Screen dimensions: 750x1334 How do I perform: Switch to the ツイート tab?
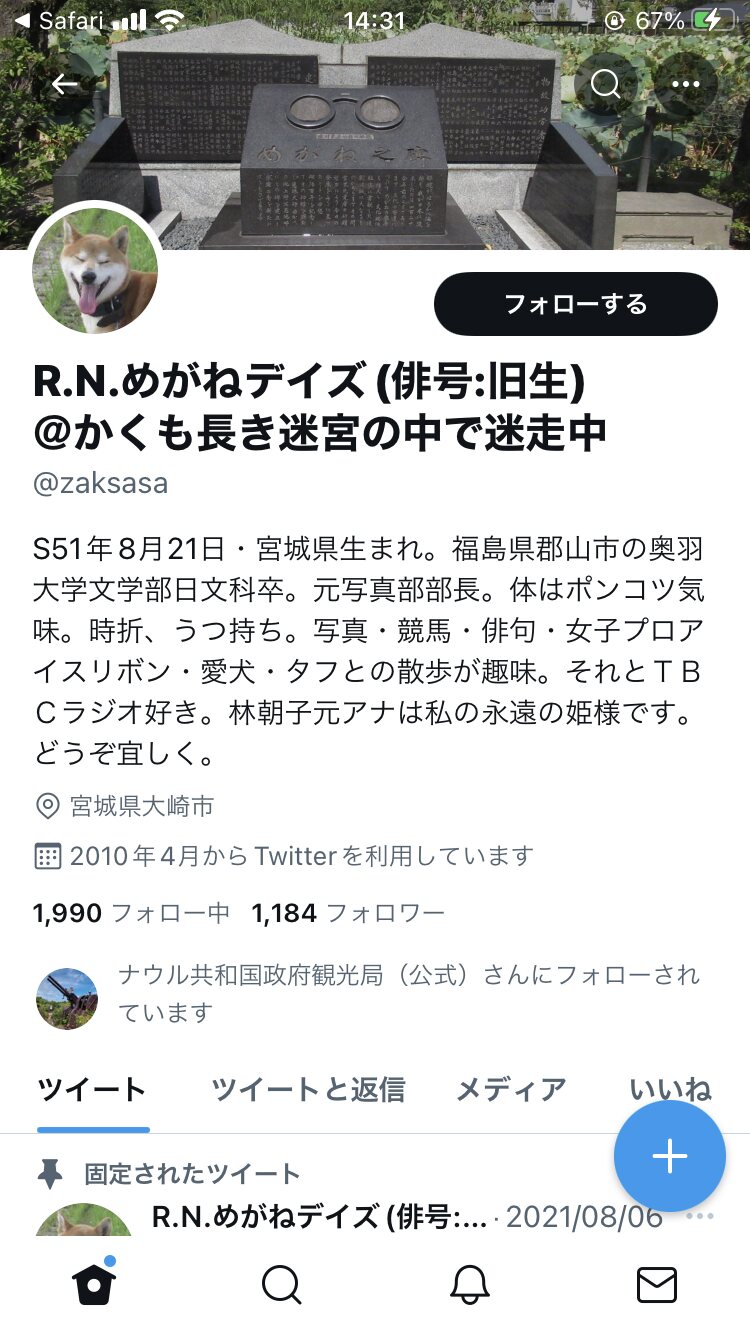coord(93,1090)
